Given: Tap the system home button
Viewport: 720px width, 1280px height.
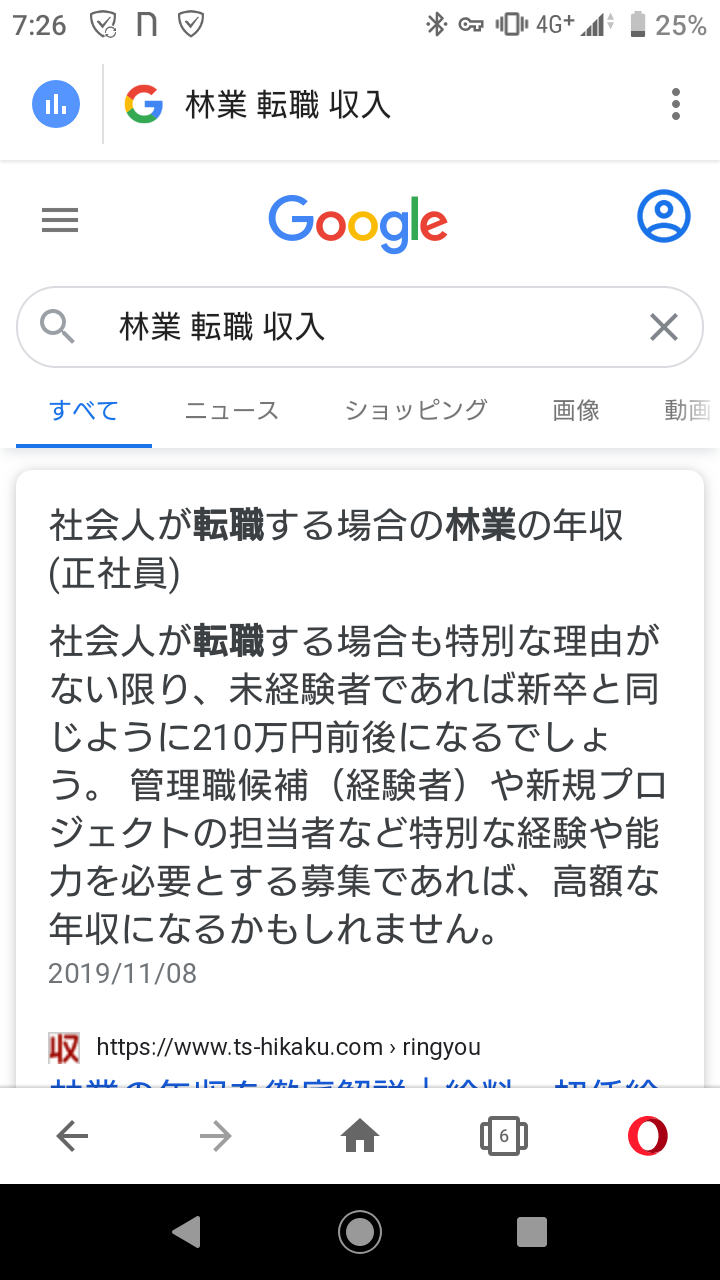Looking at the screenshot, I should point(360,1232).
